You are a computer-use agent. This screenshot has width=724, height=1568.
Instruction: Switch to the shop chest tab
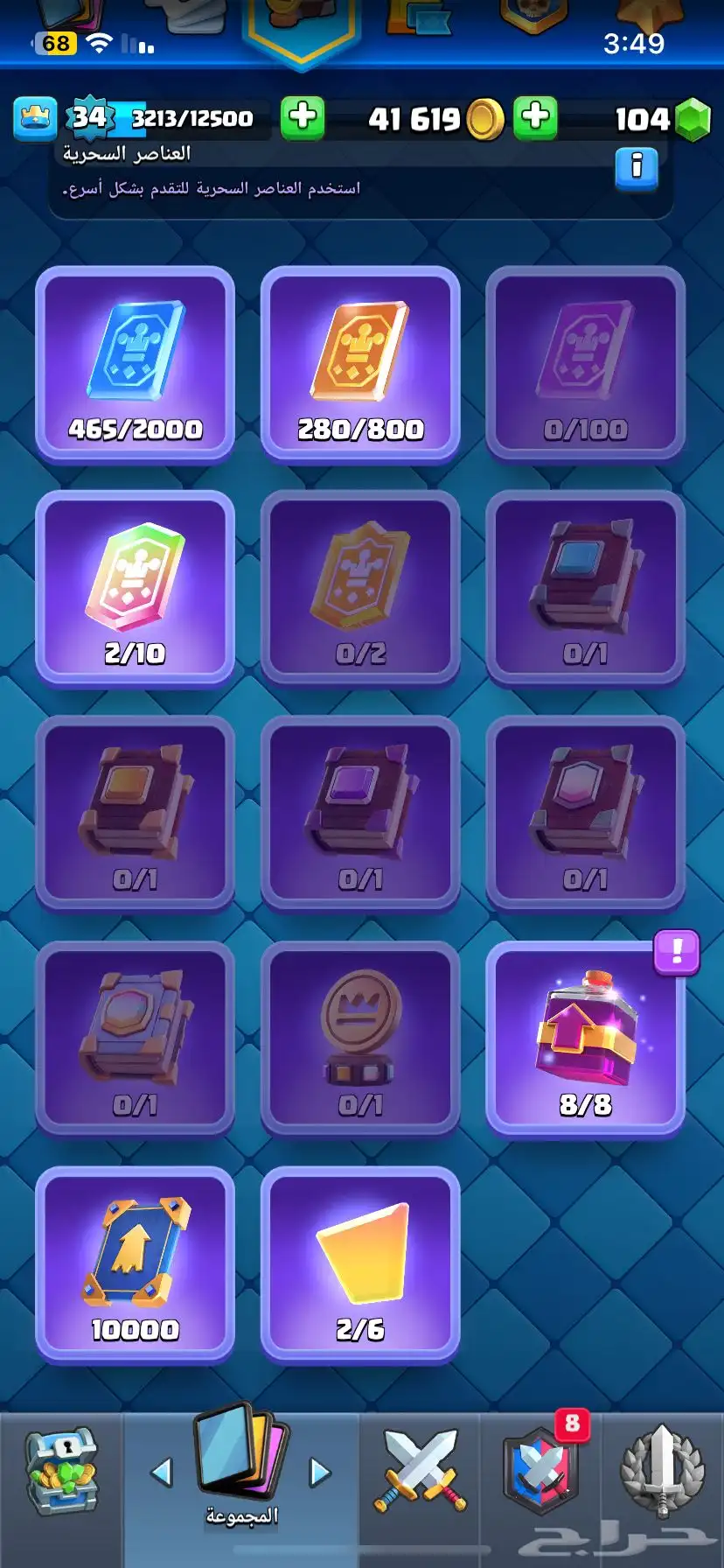(61, 1473)
